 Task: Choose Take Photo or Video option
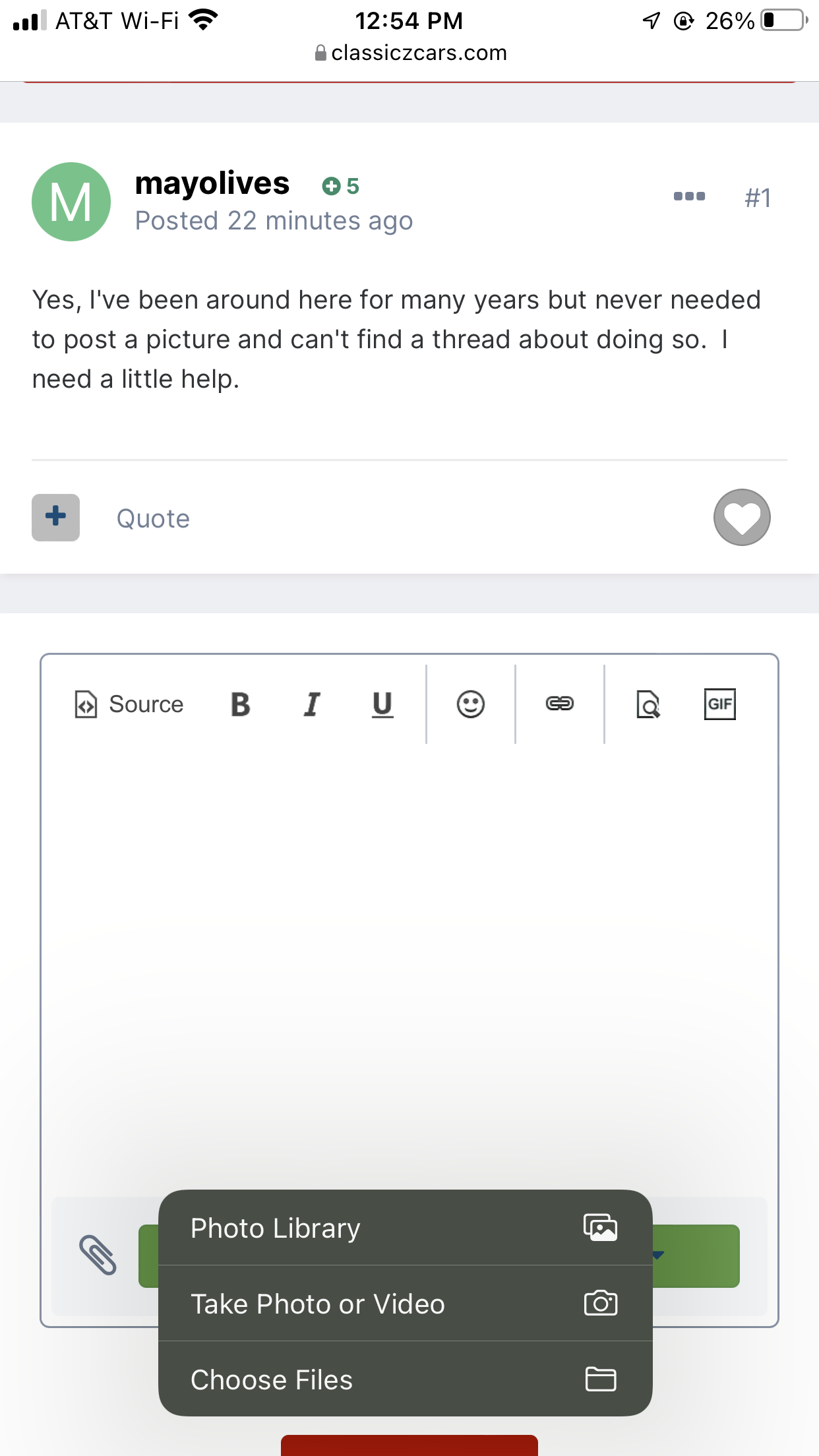point(405,1304)
